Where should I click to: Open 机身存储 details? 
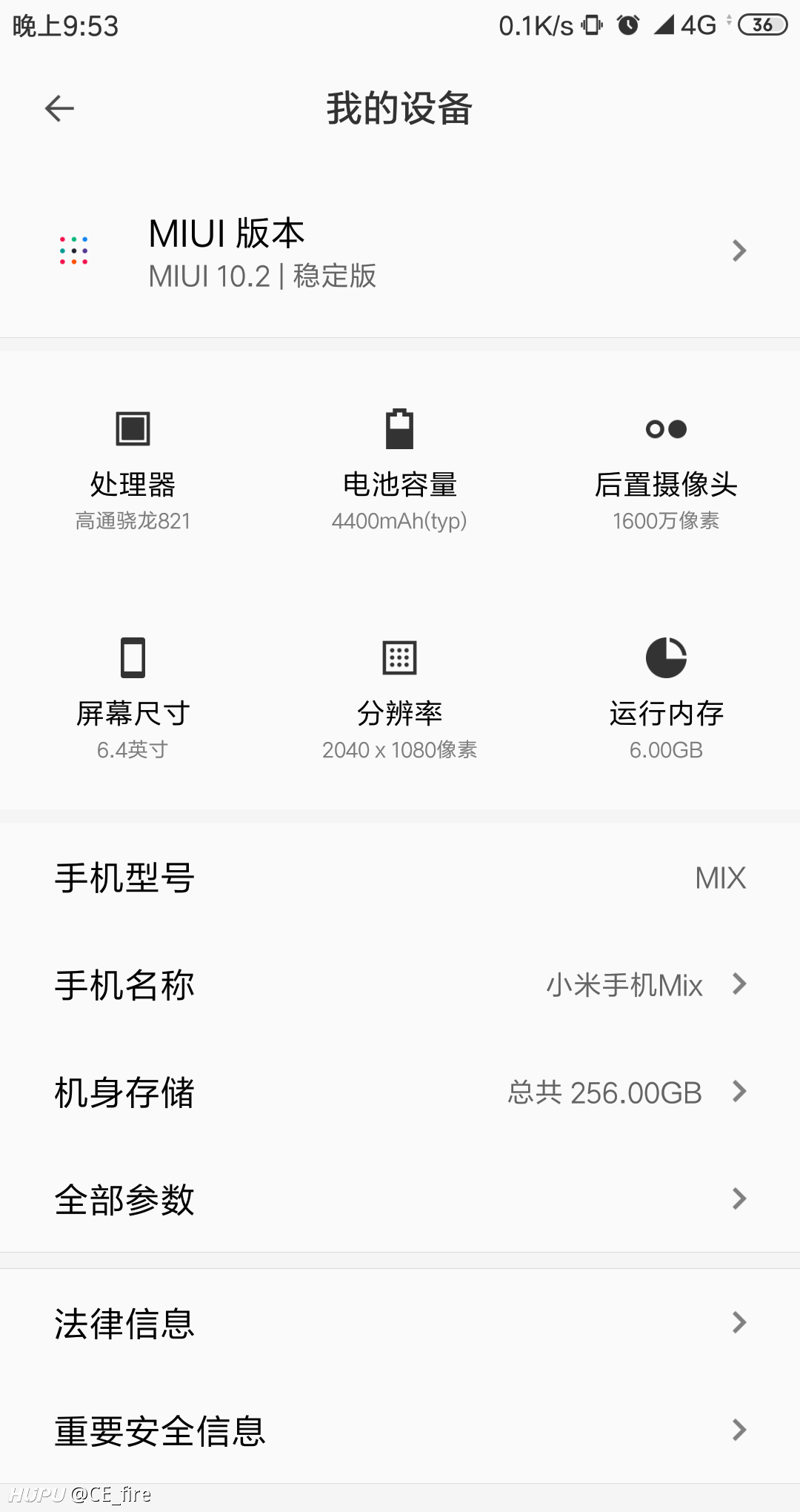[400, 1092]
